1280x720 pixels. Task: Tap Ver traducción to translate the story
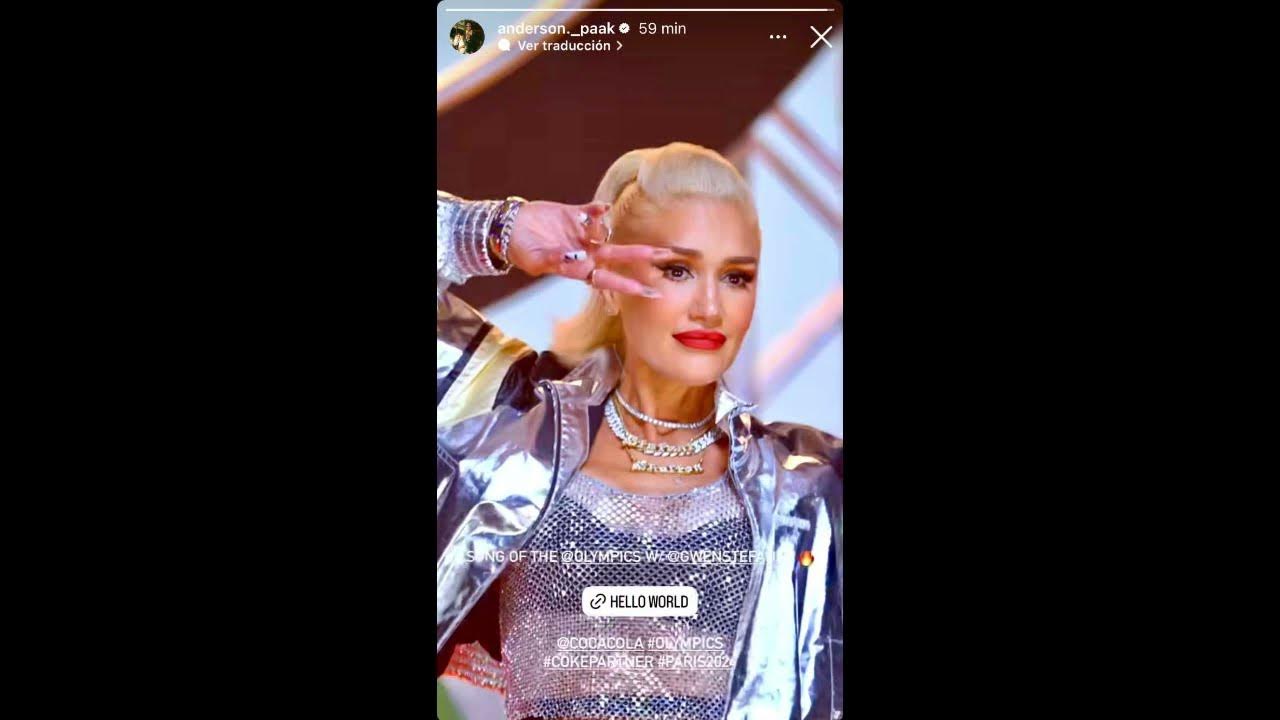tap(563, 46)
